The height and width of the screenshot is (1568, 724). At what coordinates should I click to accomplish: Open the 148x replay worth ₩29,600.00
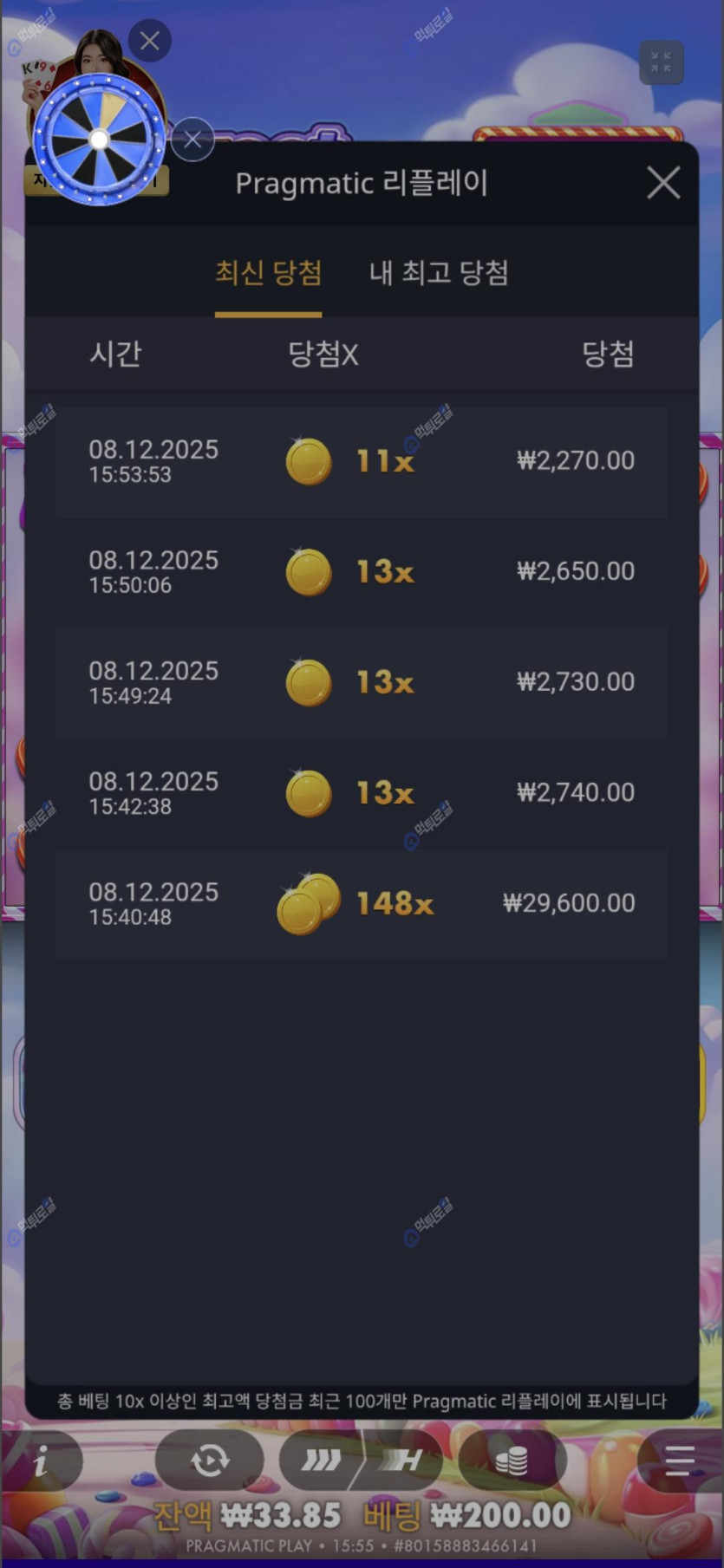click(x=362, y=904)
